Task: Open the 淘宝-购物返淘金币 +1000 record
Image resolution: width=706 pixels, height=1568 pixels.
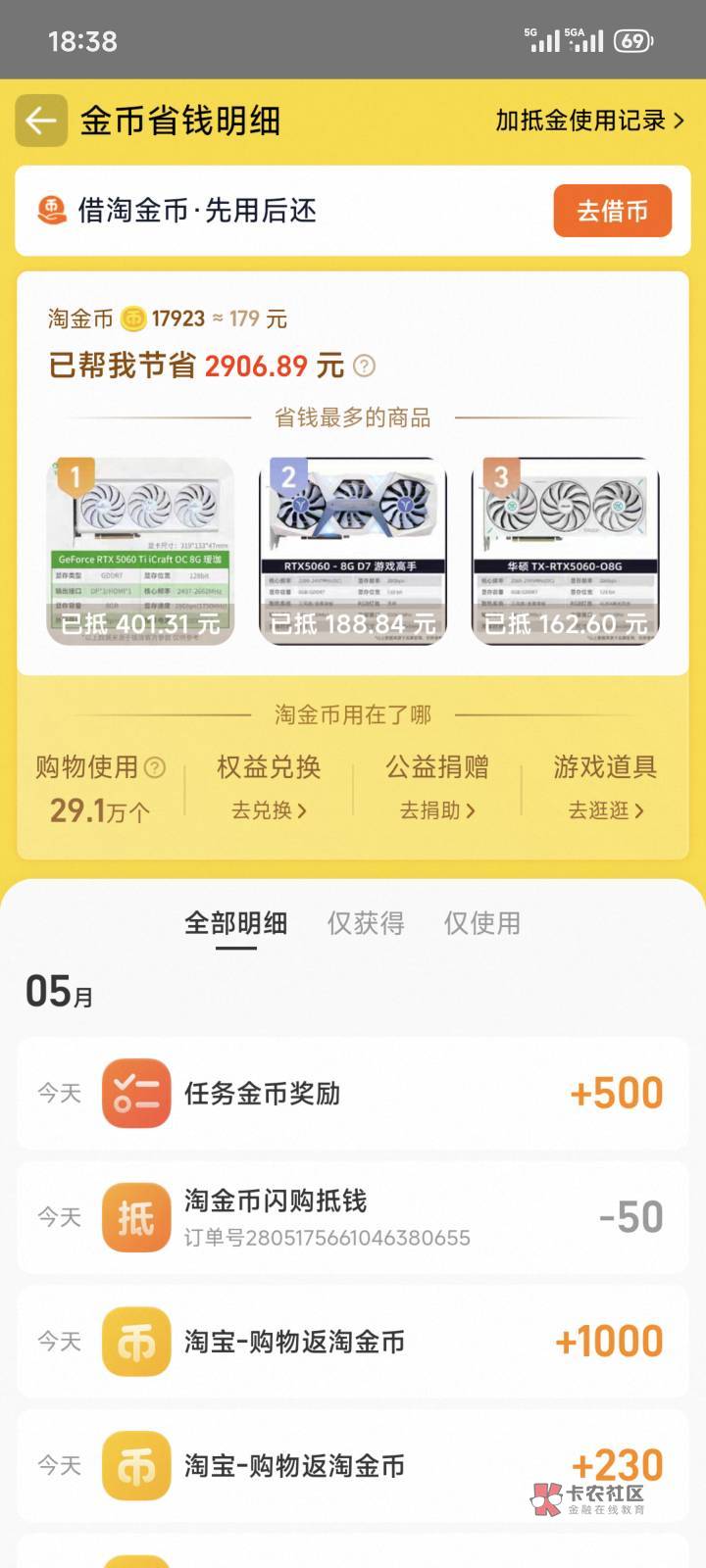Action: coord(353,1342)
